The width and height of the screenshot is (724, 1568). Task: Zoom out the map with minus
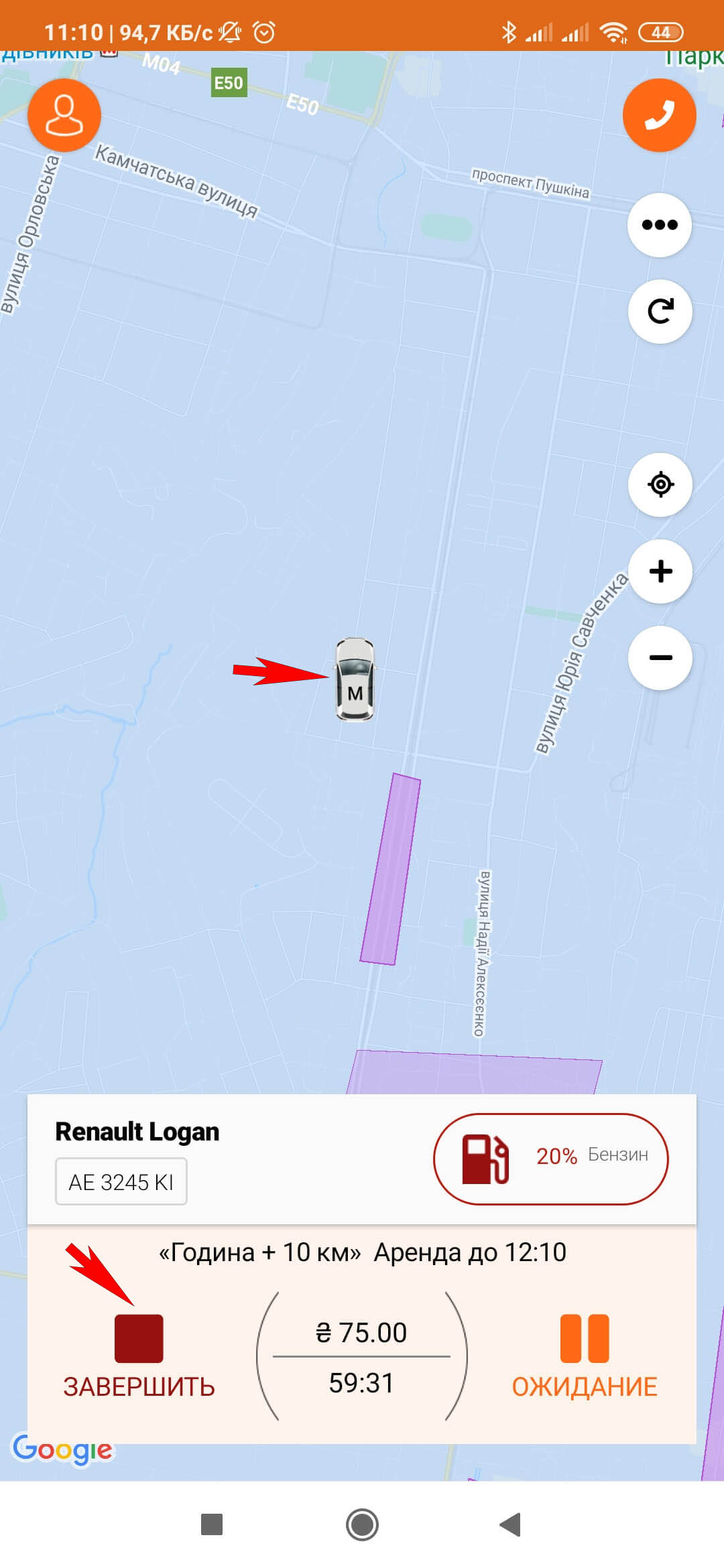click(660, 657)
